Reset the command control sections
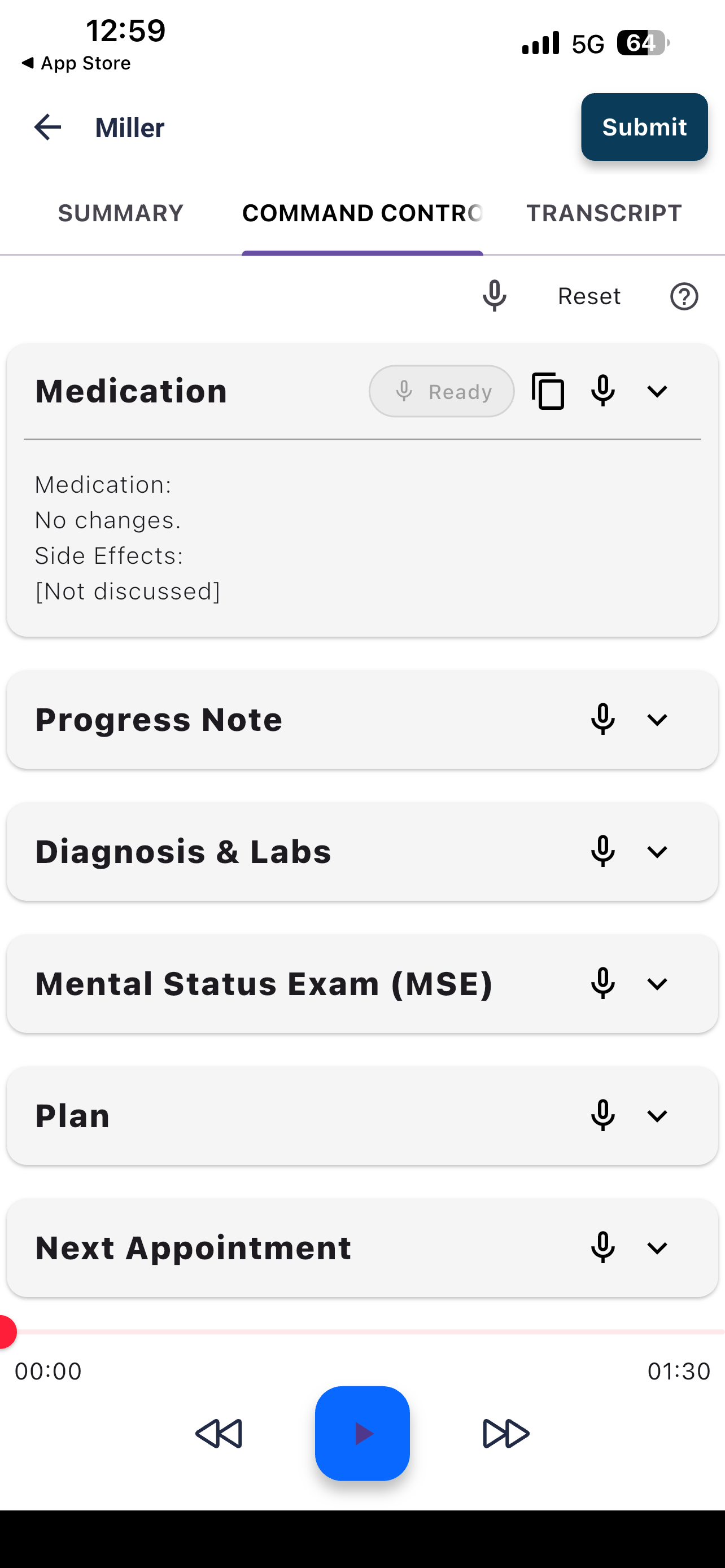The image size is (725, 1568). (589, 296)
